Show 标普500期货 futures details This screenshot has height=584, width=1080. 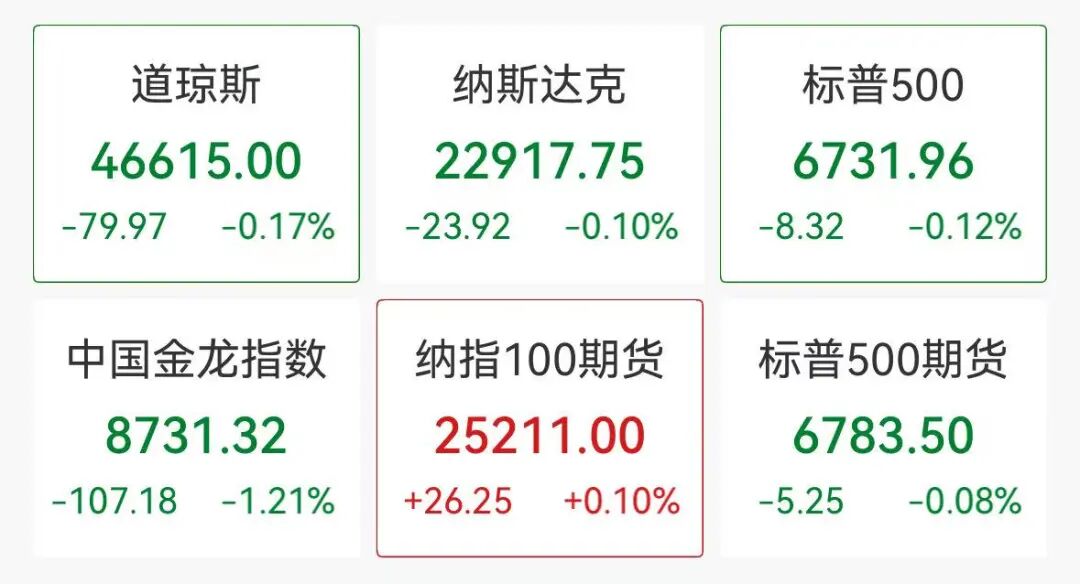(883, 428)
